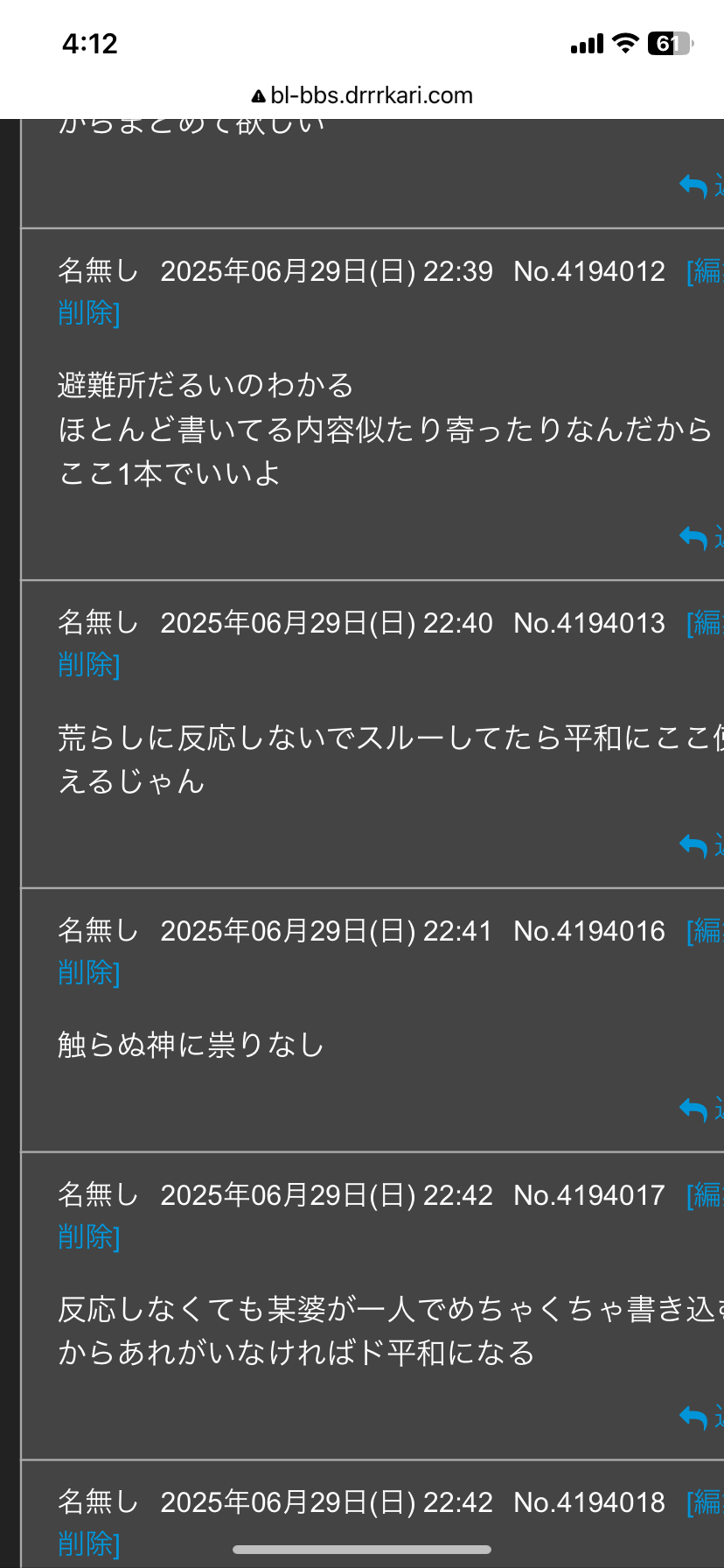
Task: Select 削除] link of post No.4194017
Action: tap(88, 1236)
